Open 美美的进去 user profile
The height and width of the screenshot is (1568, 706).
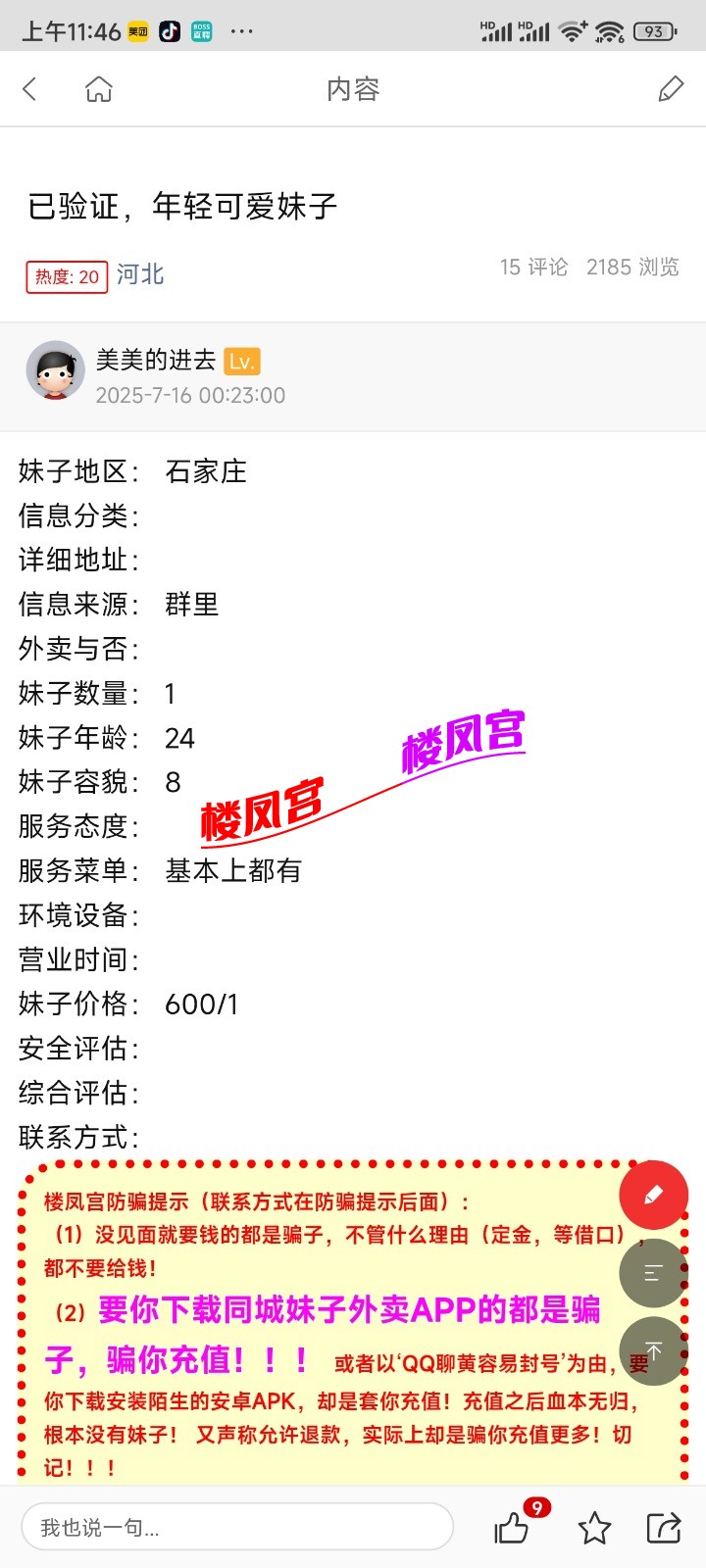coord(155,360)
